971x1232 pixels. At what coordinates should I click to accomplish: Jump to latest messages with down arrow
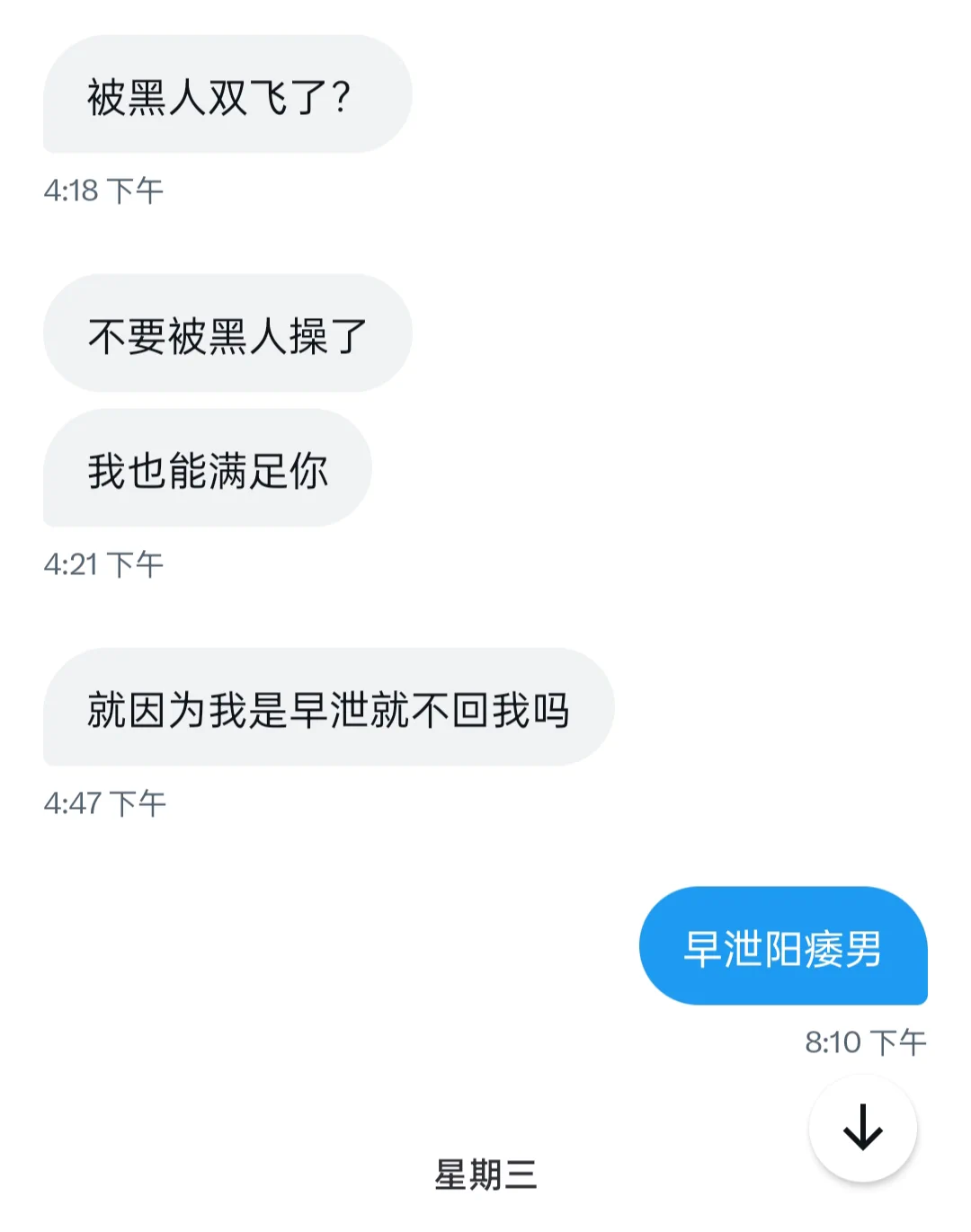(862, 1128)
